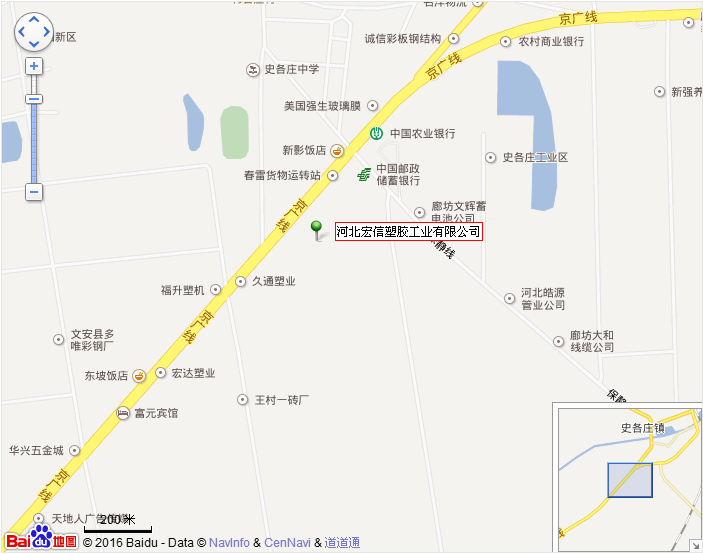Zoom in with the plus button
703x554 pixels.
click(x=34, y=66)
